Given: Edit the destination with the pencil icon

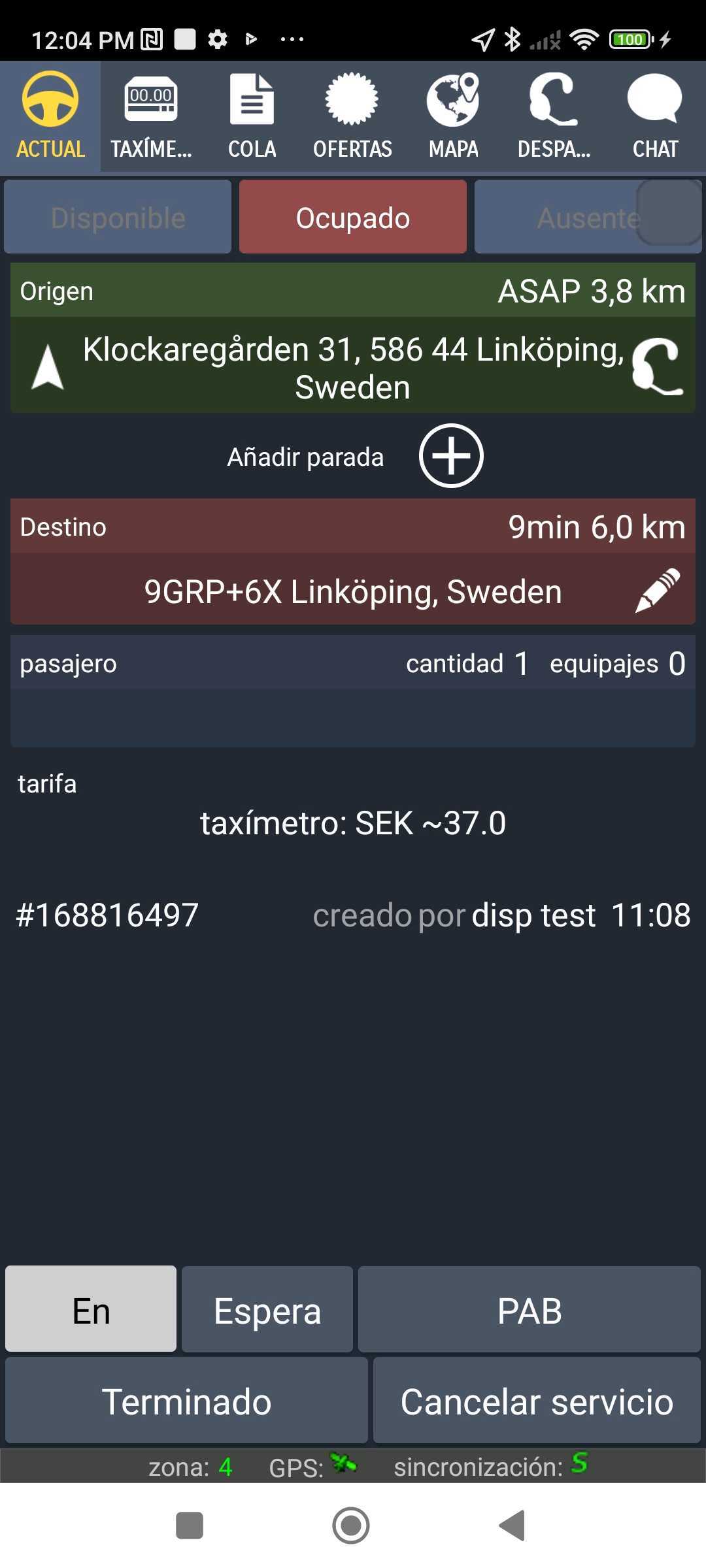Looking at the screenshot, I should point(658,591).
